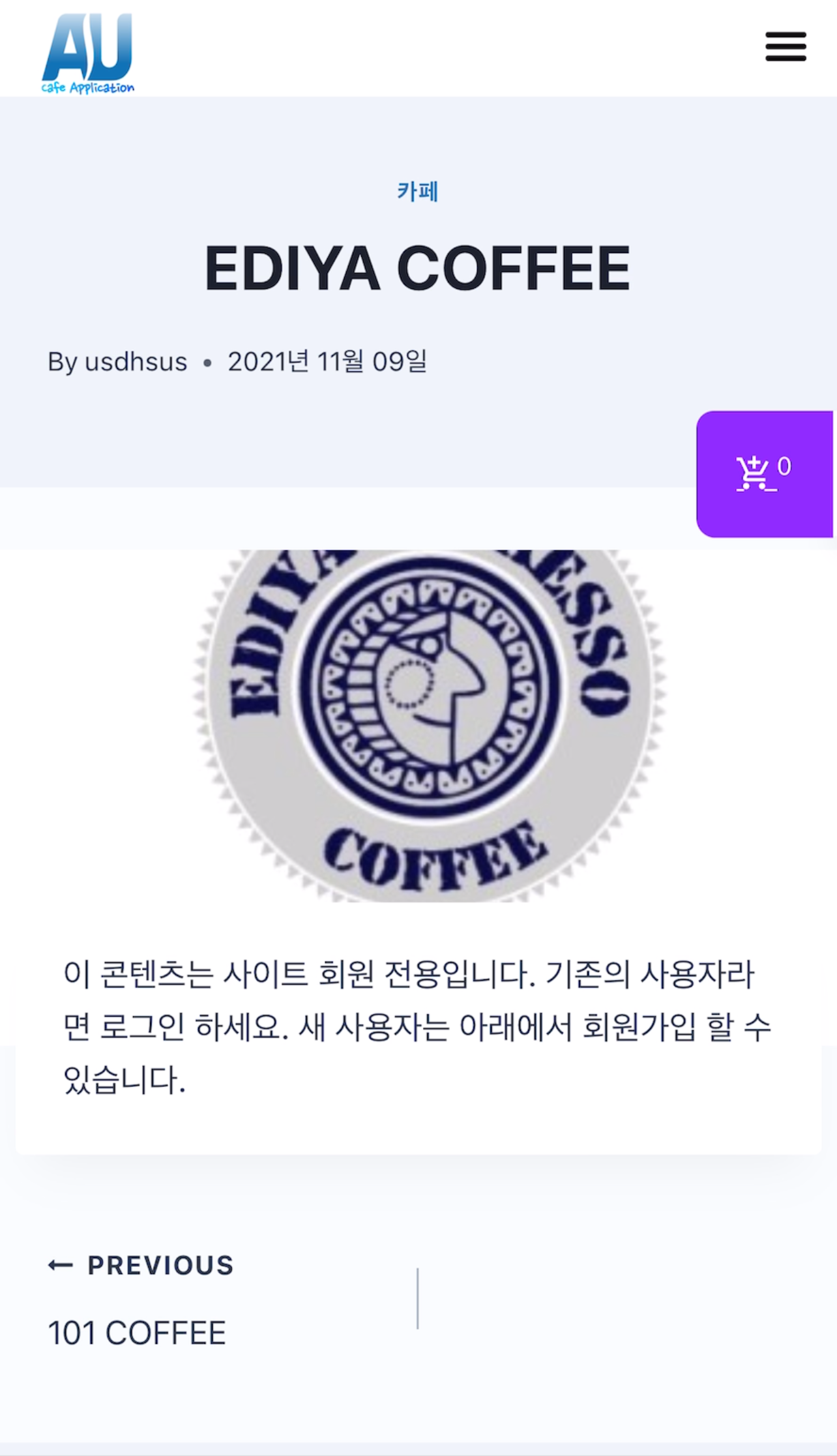
Task: Tap the AU cafe Application logo
Action: coord(88,53)
